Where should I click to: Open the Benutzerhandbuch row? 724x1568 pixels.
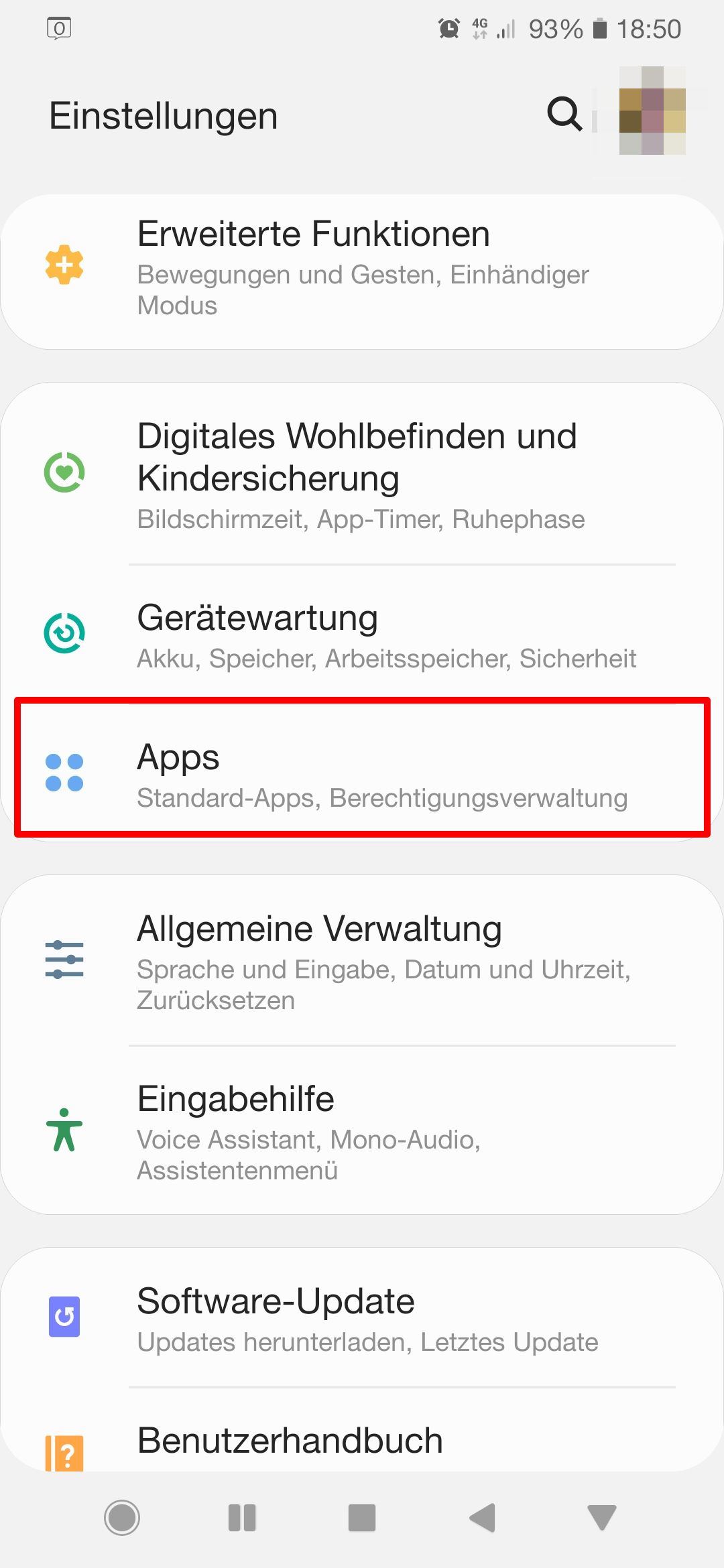click(362, 1441)
